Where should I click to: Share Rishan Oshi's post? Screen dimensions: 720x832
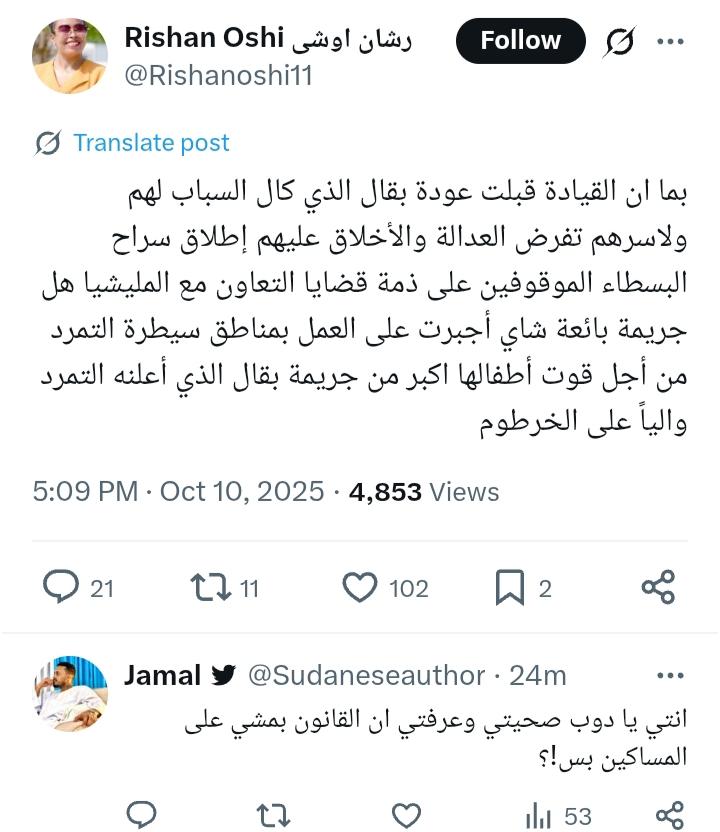[x=658, y=587]
